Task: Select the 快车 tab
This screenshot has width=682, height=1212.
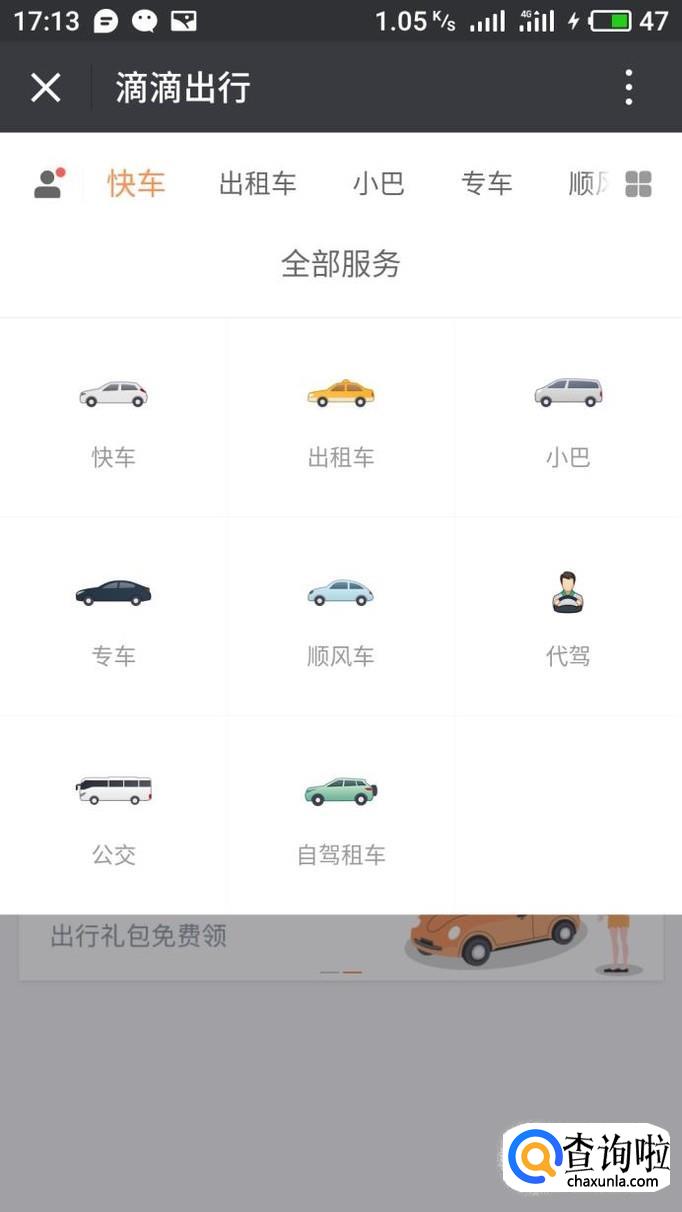Action: [x=136, y=184]
